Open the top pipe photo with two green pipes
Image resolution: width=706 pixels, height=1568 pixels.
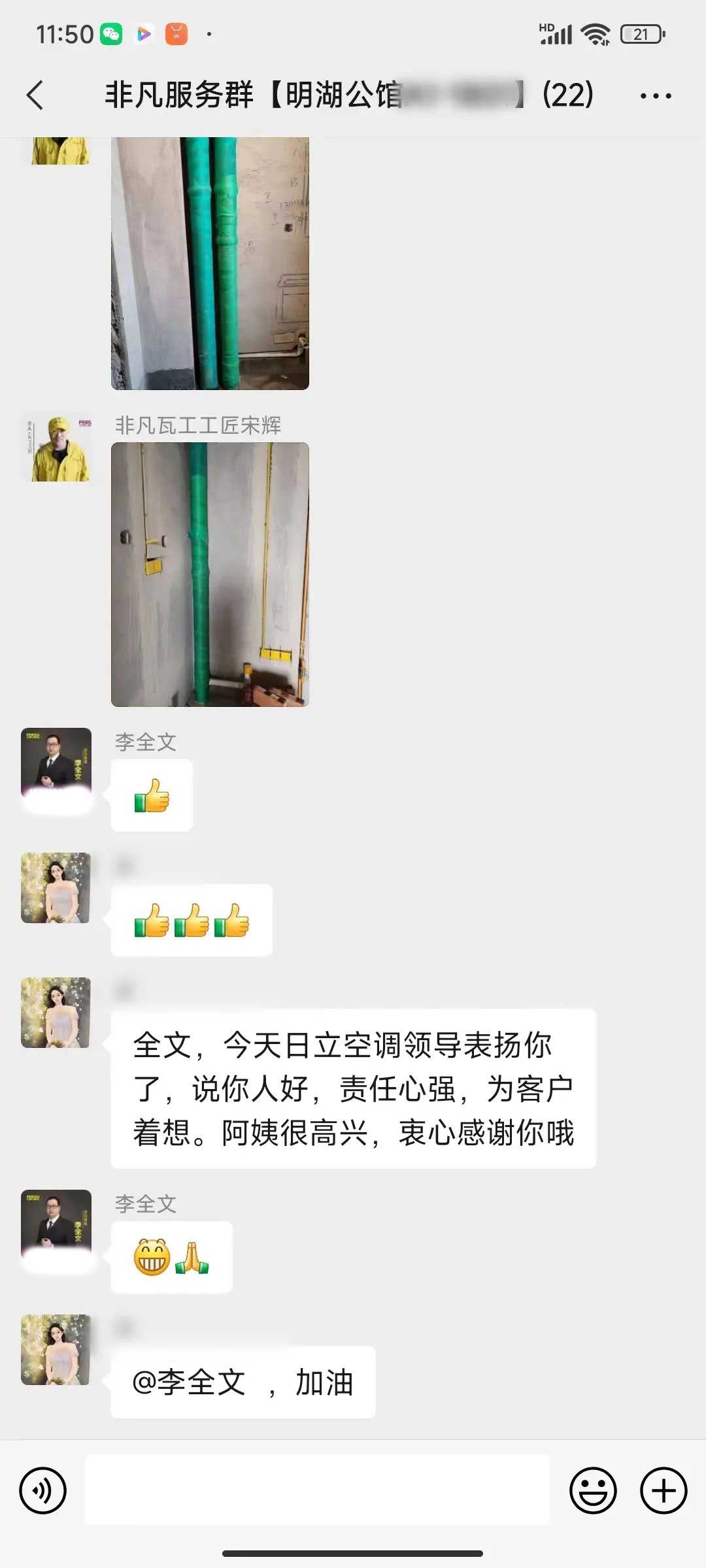(210, 263)
